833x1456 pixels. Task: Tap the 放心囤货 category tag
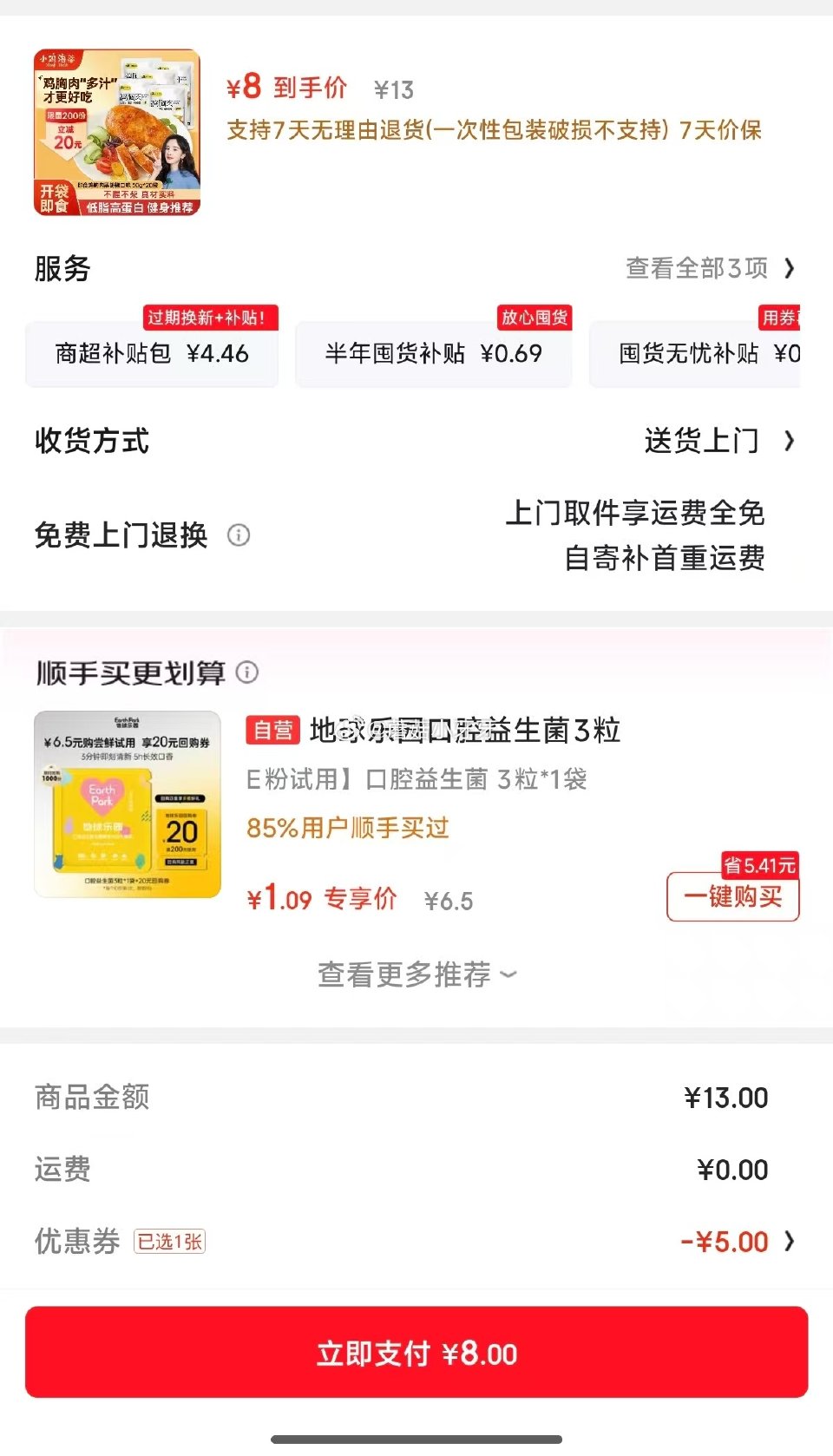click(x=534, y=318)
